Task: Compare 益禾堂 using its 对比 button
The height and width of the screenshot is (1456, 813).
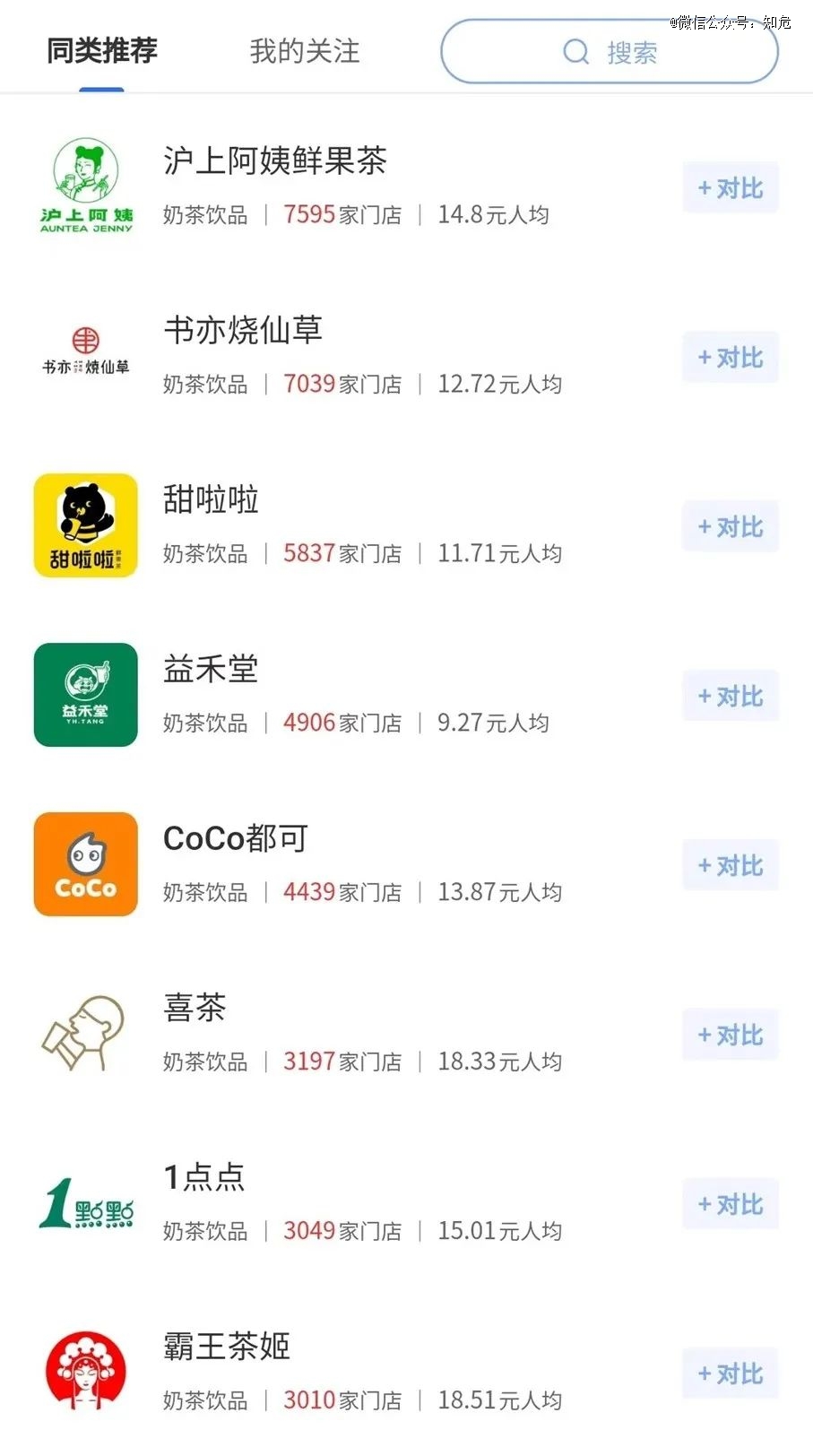Action: pos(731,697)
